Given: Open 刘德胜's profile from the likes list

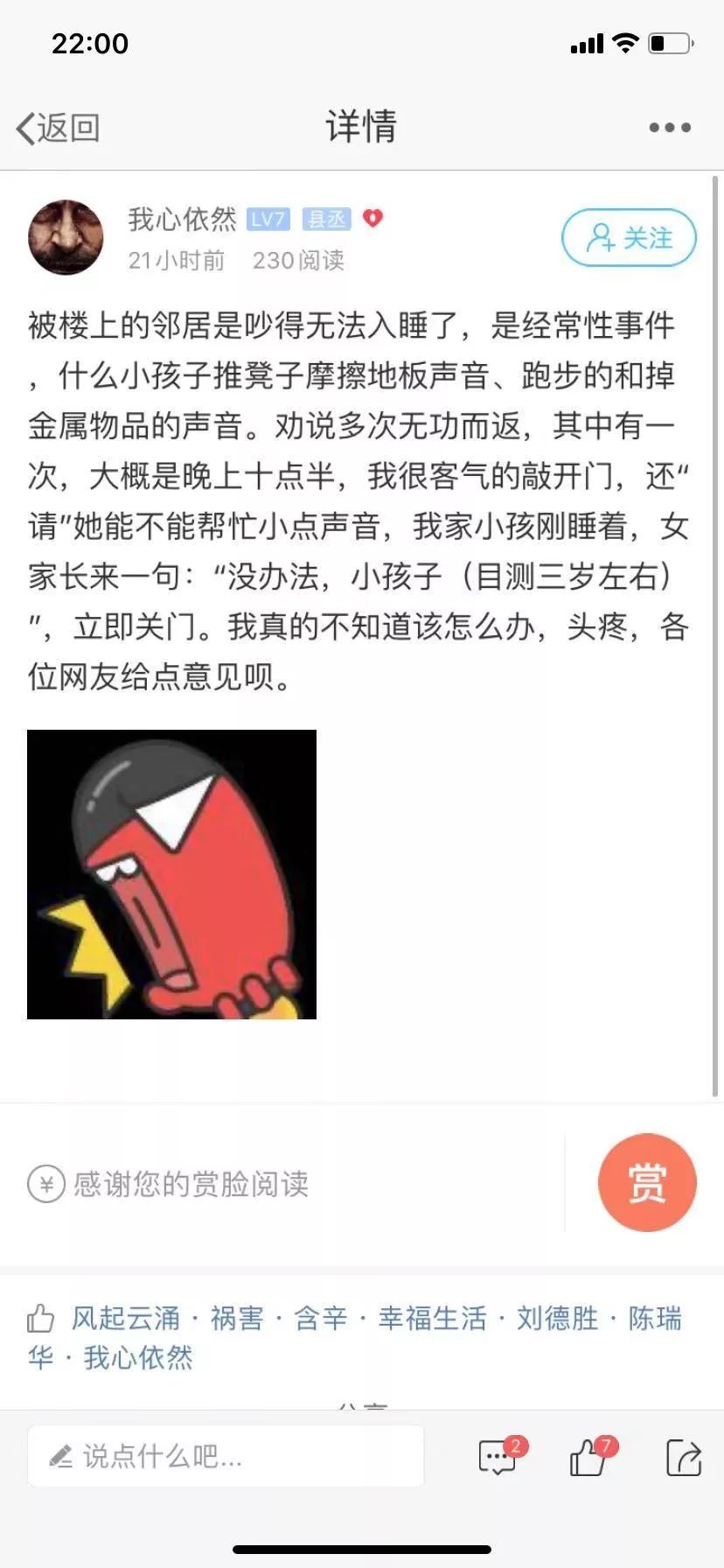Looking at the screenshot, I should (558, 1318).
